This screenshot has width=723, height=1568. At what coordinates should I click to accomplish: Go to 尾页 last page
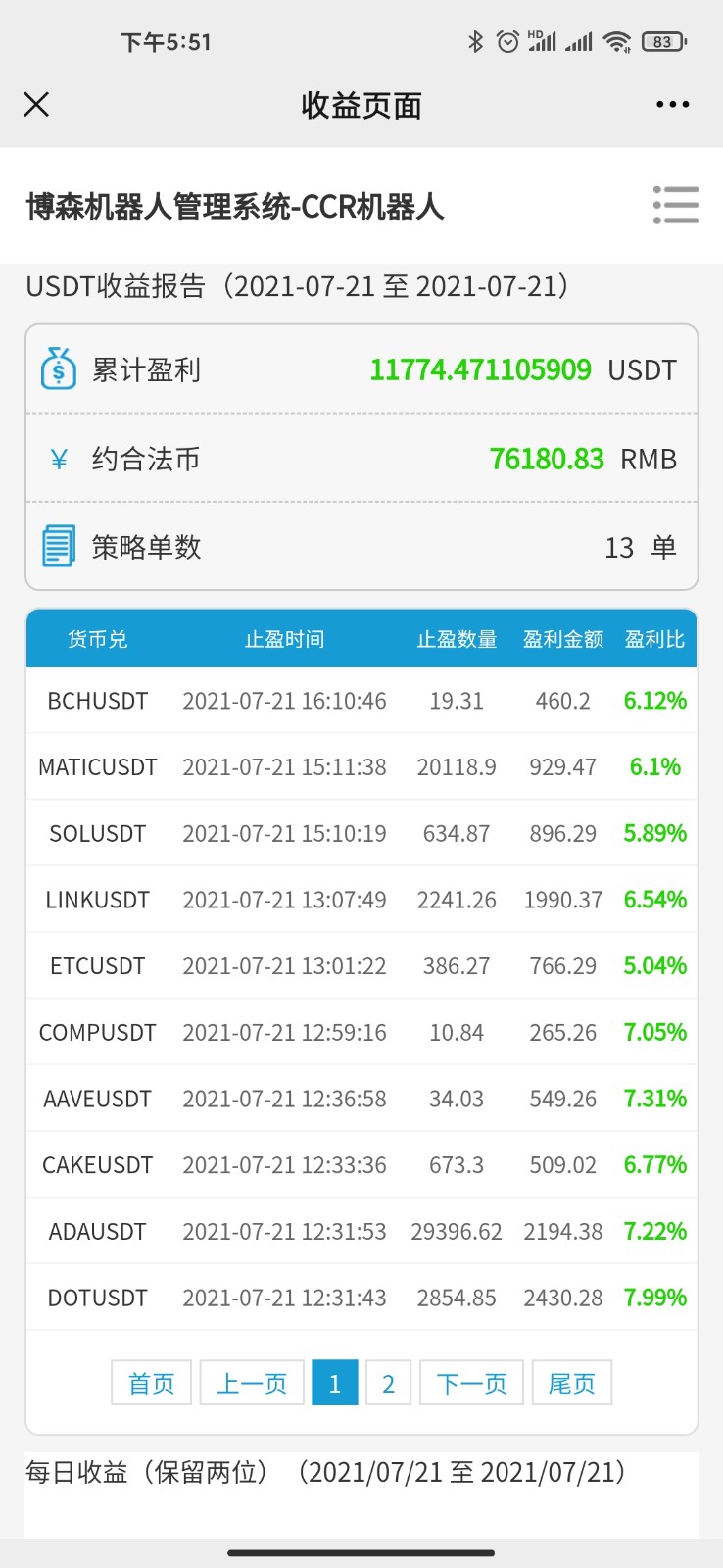(572, 1383)
